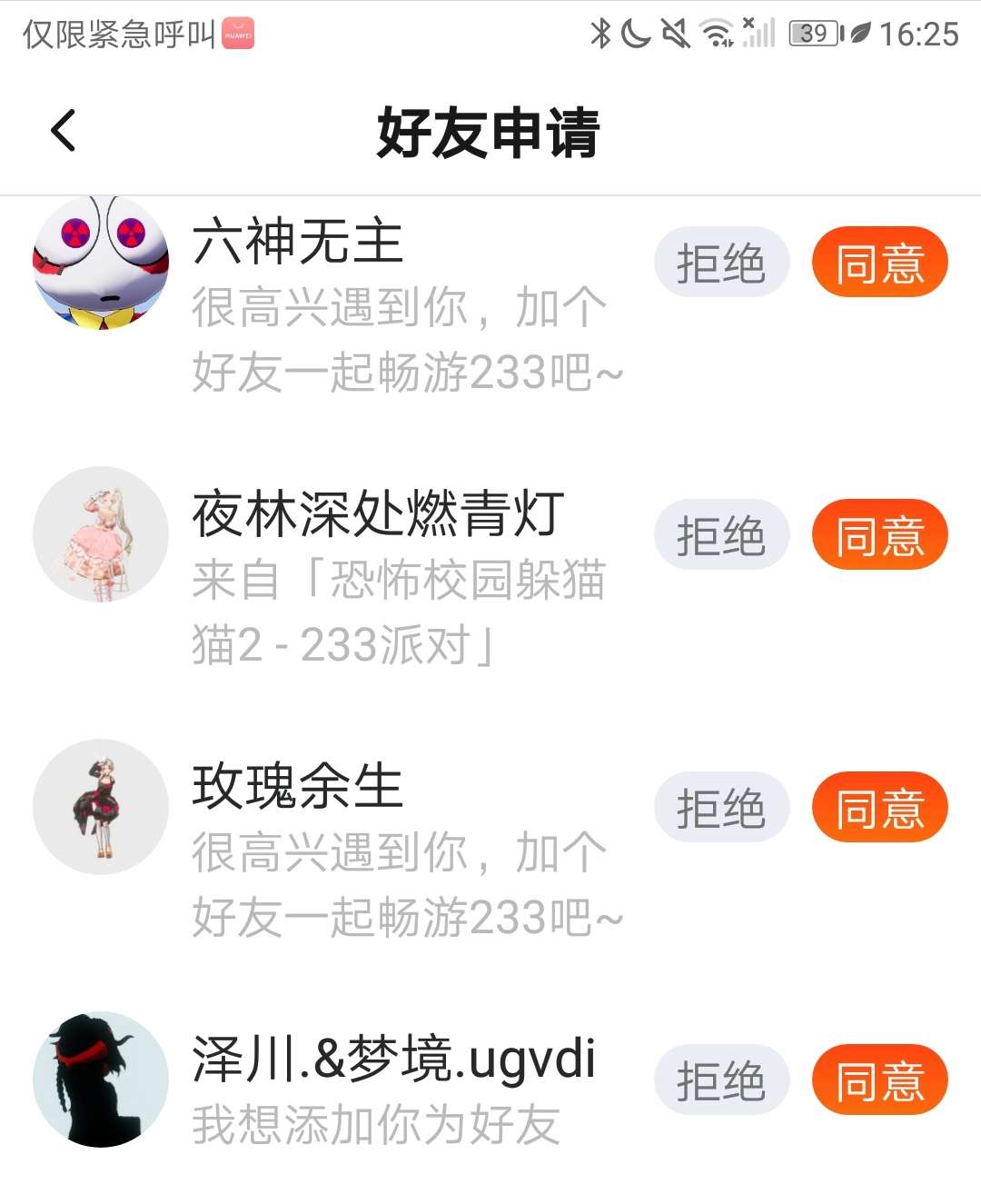The image size is (981, 1204).
Task: Go back from 好友申请 page
Action: click(64, 131)
